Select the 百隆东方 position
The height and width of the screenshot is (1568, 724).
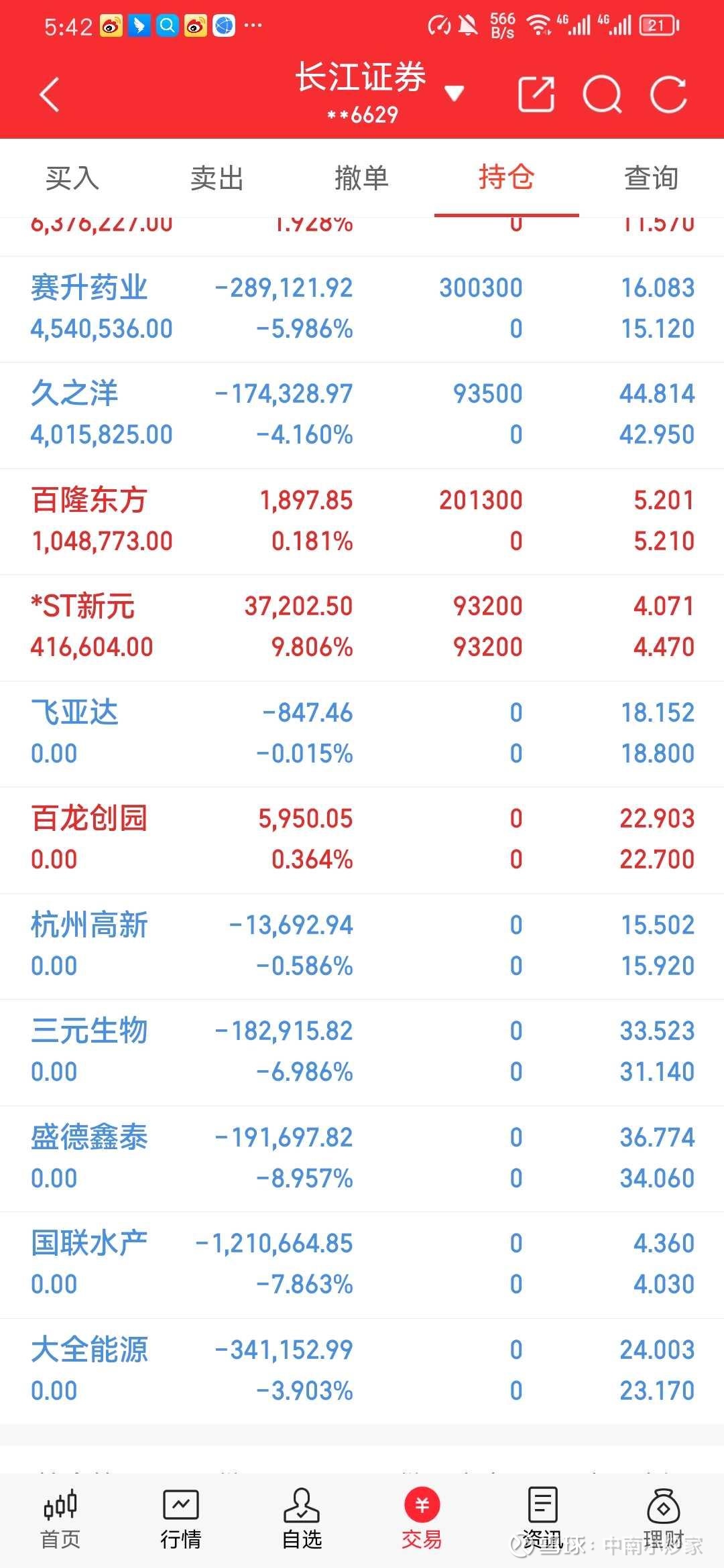(x=362, y=521)
